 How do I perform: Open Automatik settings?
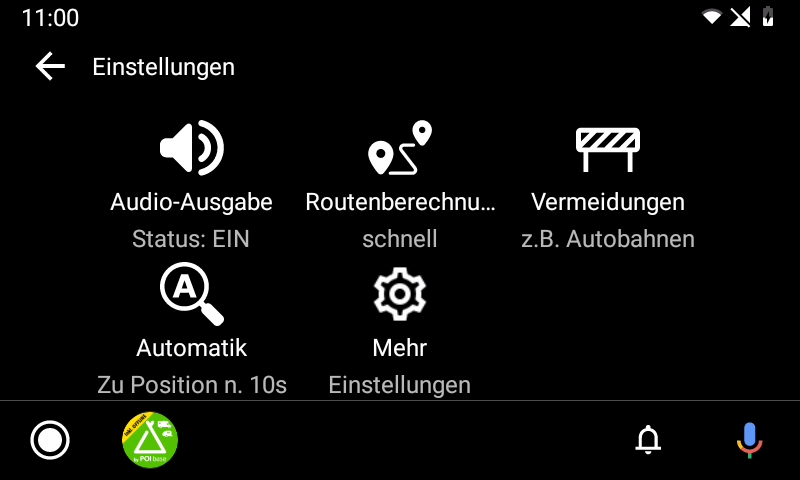coord(191,331)
